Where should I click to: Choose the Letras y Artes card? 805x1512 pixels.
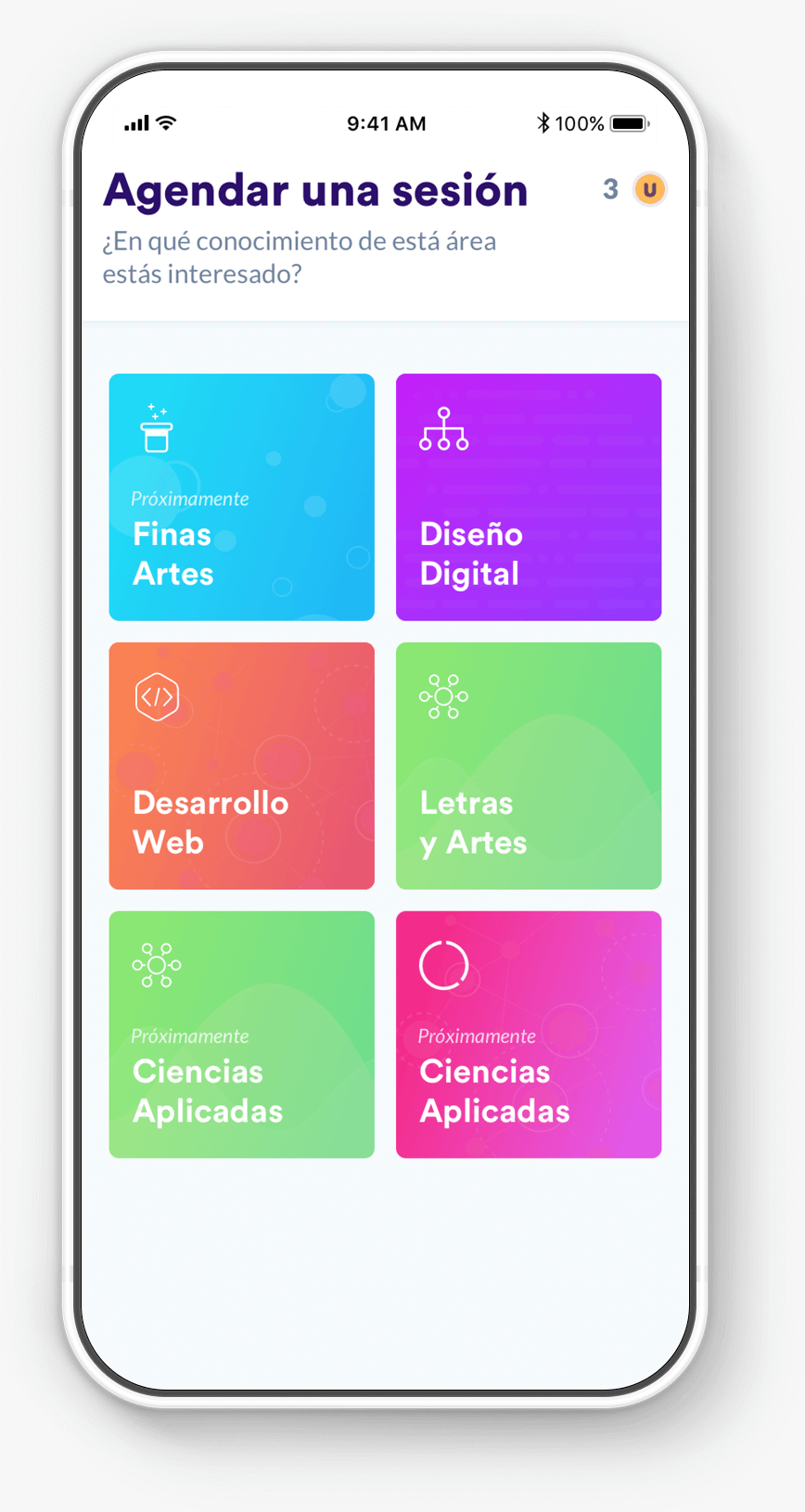pos(529,766)
